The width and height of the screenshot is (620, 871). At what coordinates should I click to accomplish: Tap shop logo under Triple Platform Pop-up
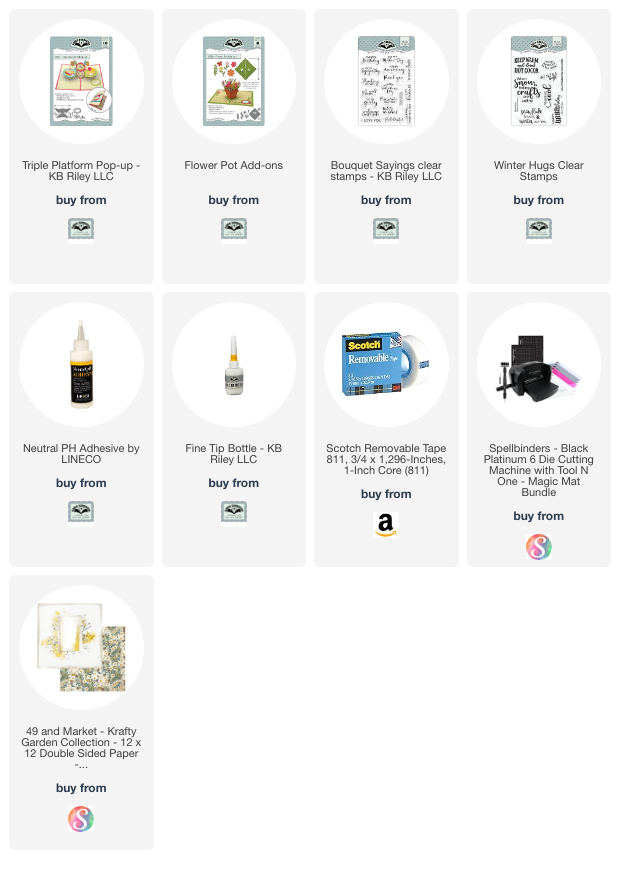tap(81, 230)
